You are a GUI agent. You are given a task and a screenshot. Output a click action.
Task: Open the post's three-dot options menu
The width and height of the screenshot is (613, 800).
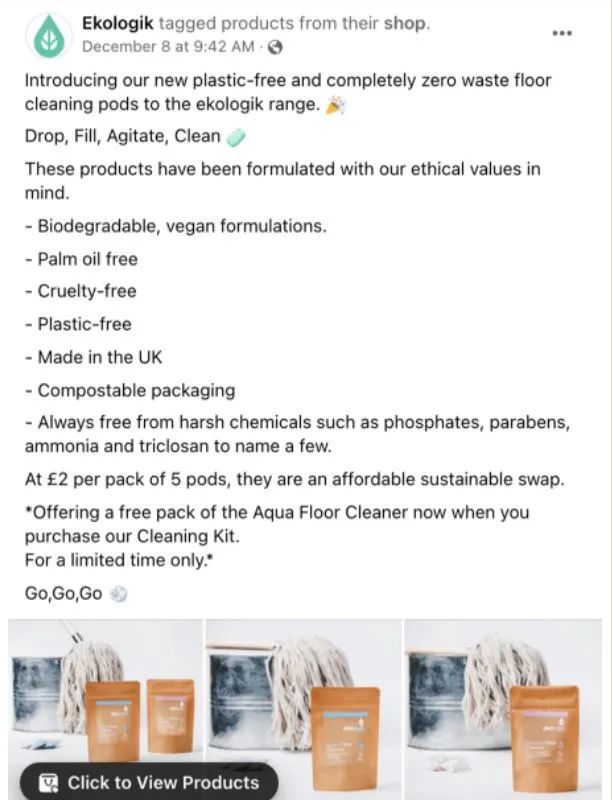pyautogui.click(x=562, y=33)
